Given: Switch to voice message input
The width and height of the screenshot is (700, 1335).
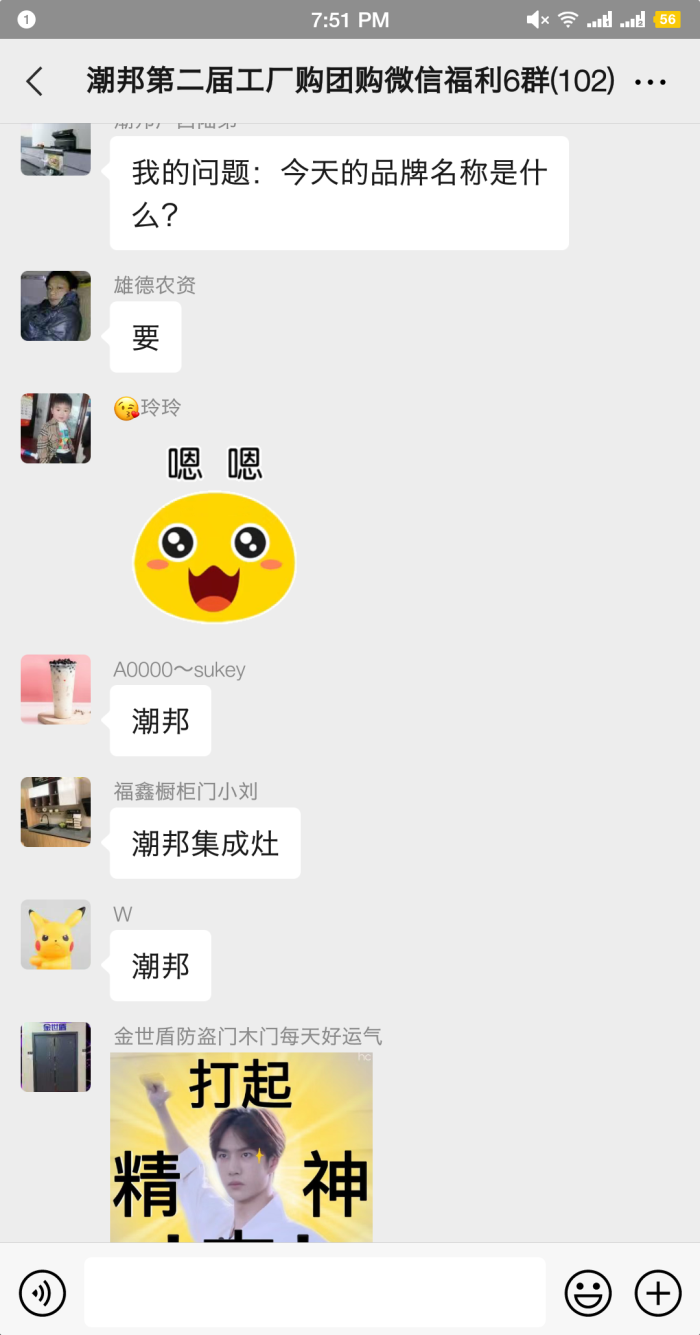Looking at the screenshot, I should click(x=42, y=1293).
